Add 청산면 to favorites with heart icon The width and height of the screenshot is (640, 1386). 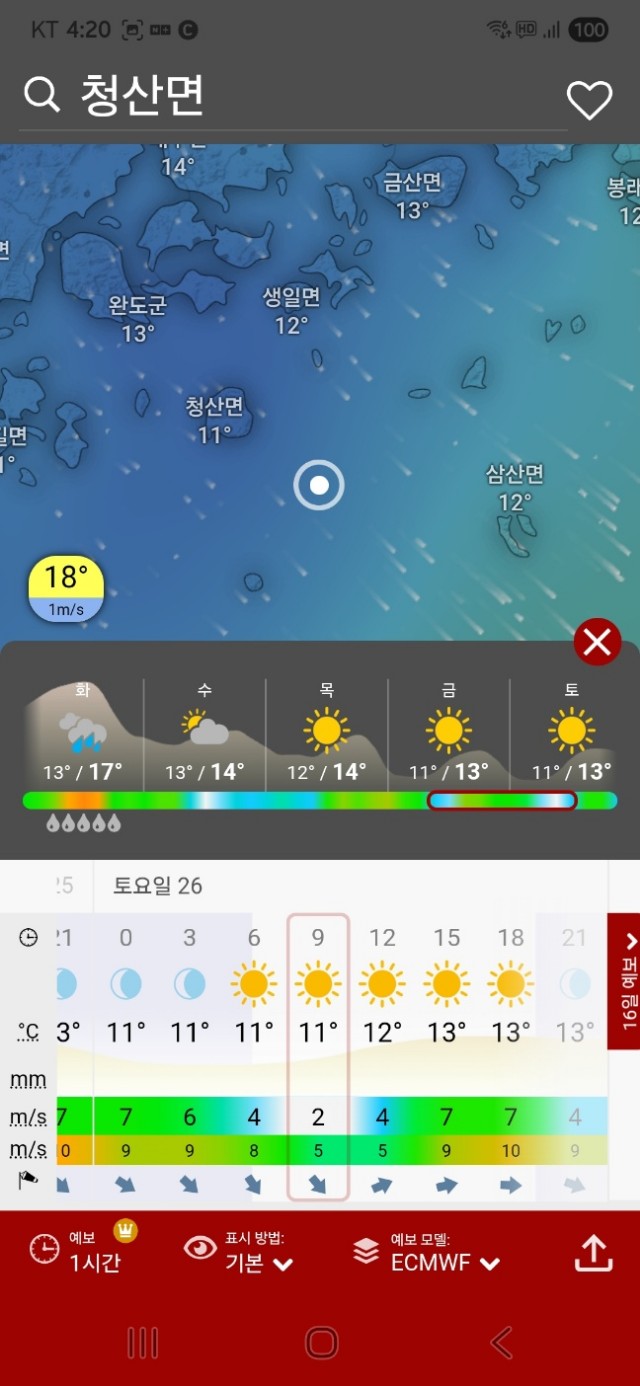click(588, 98)
